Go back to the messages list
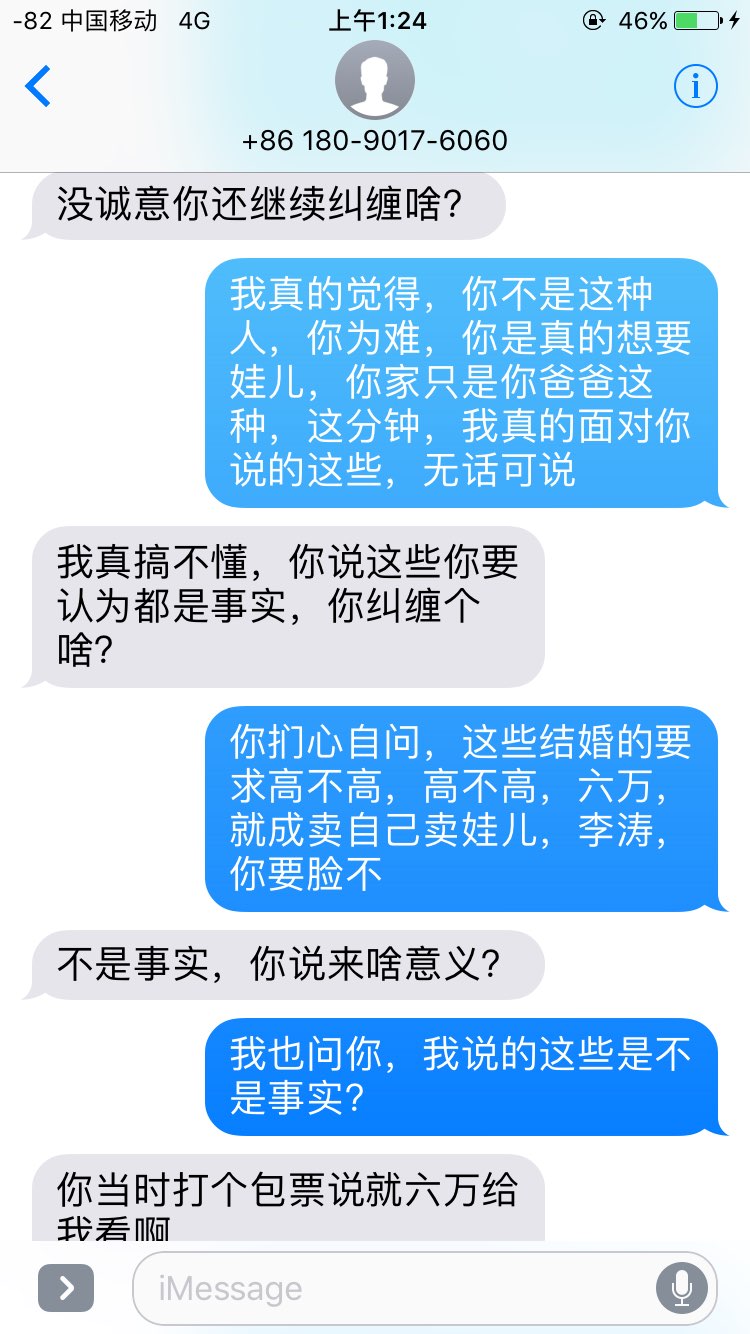 tap(38, 87)
